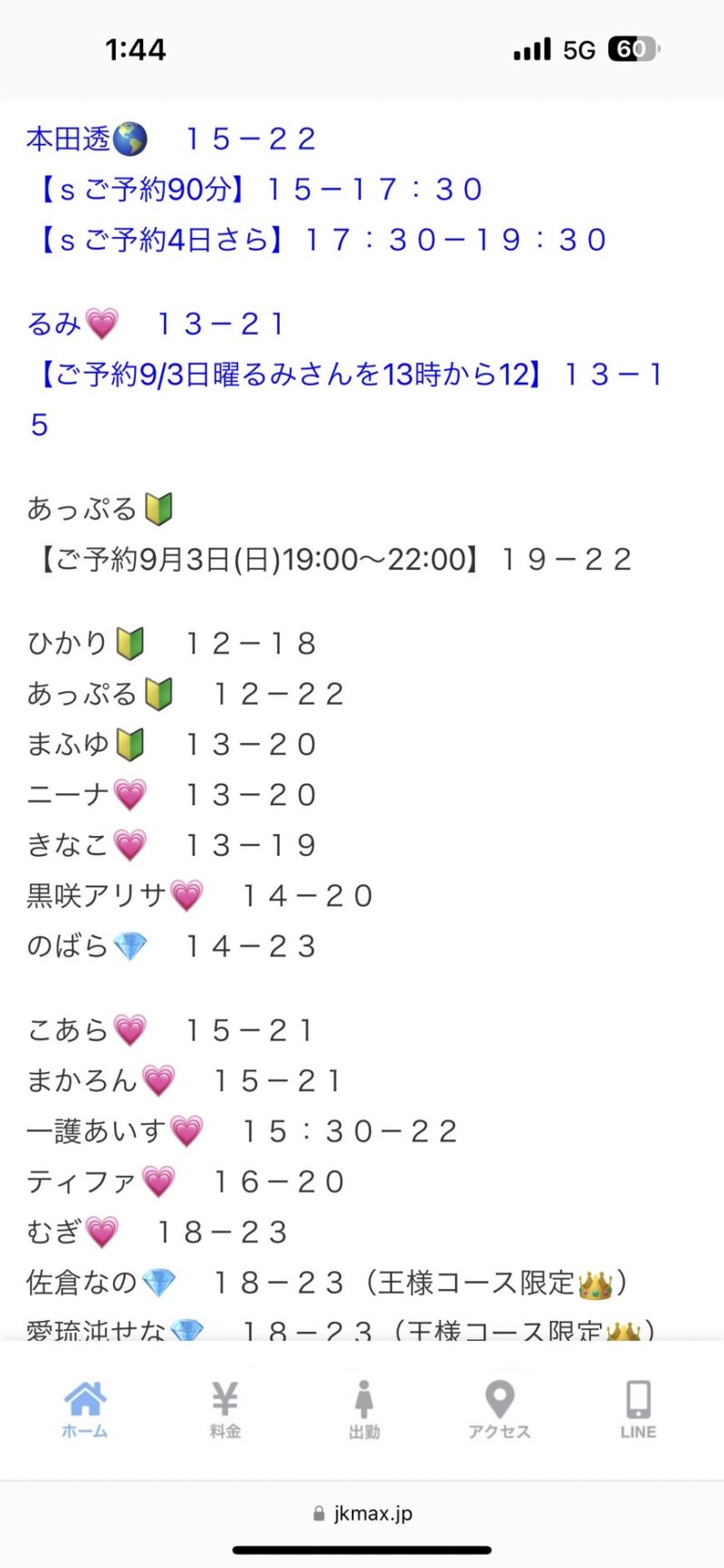724x1568 pixels.
Task: Open the LINE tab
Action: point(638,1410)
